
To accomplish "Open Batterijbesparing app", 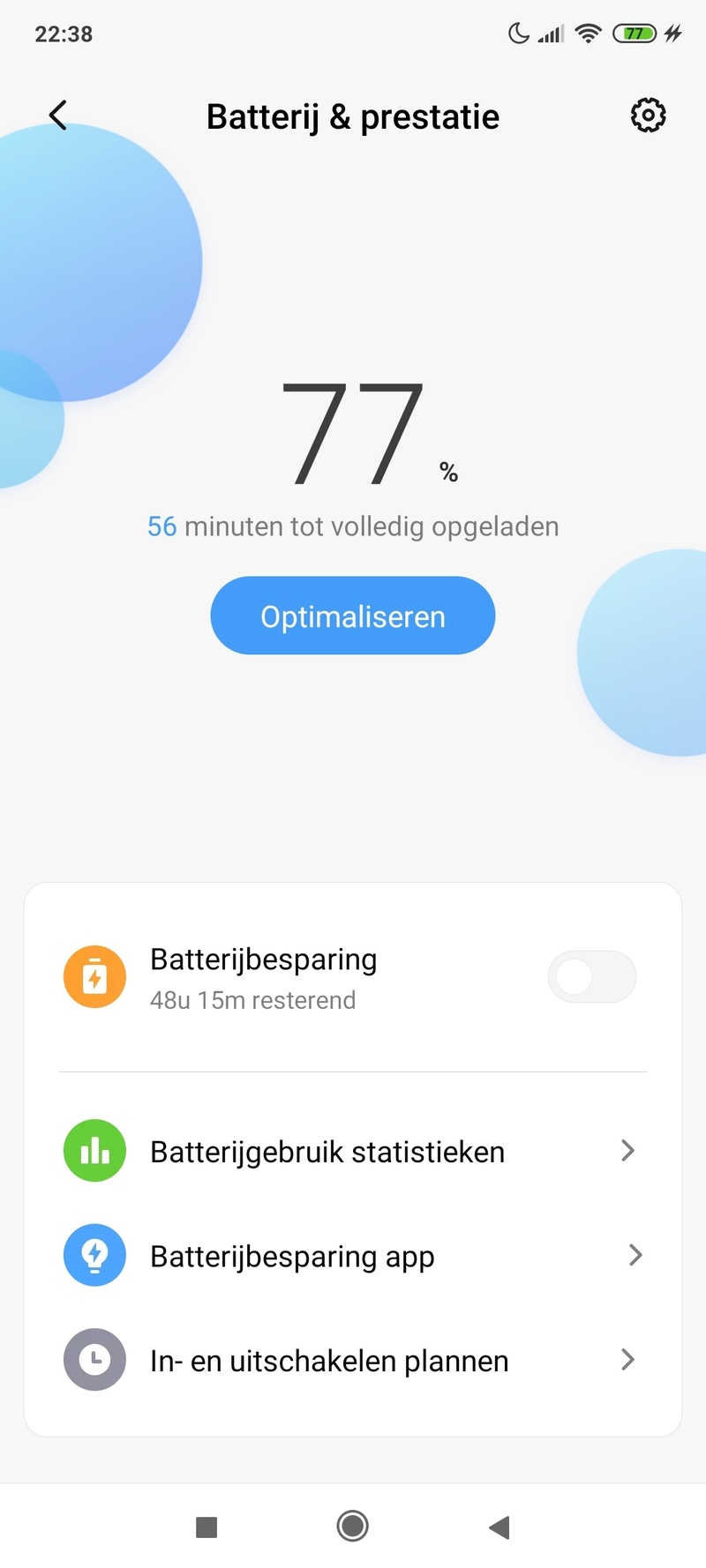I will (353, 1256).
